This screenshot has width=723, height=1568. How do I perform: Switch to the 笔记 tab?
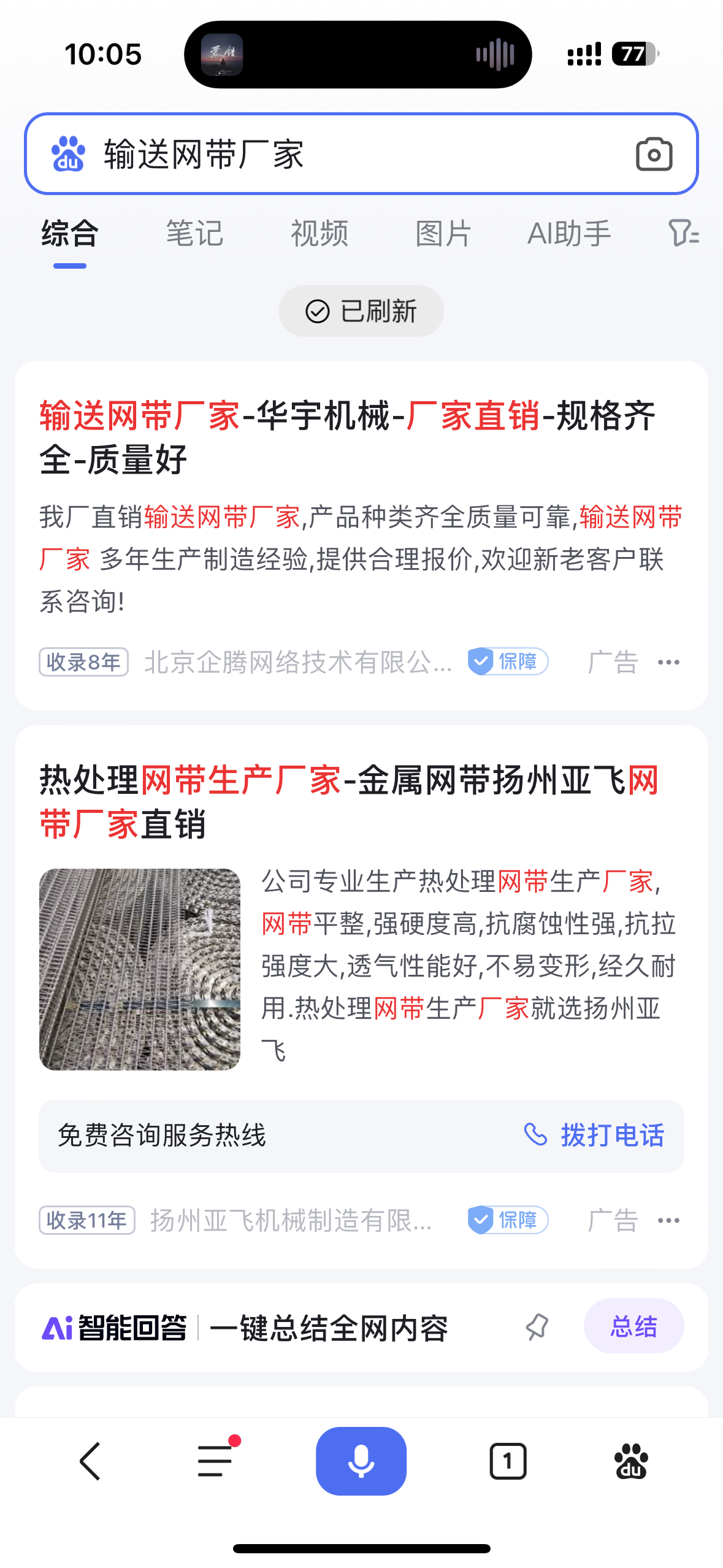[x=194, y=234]
